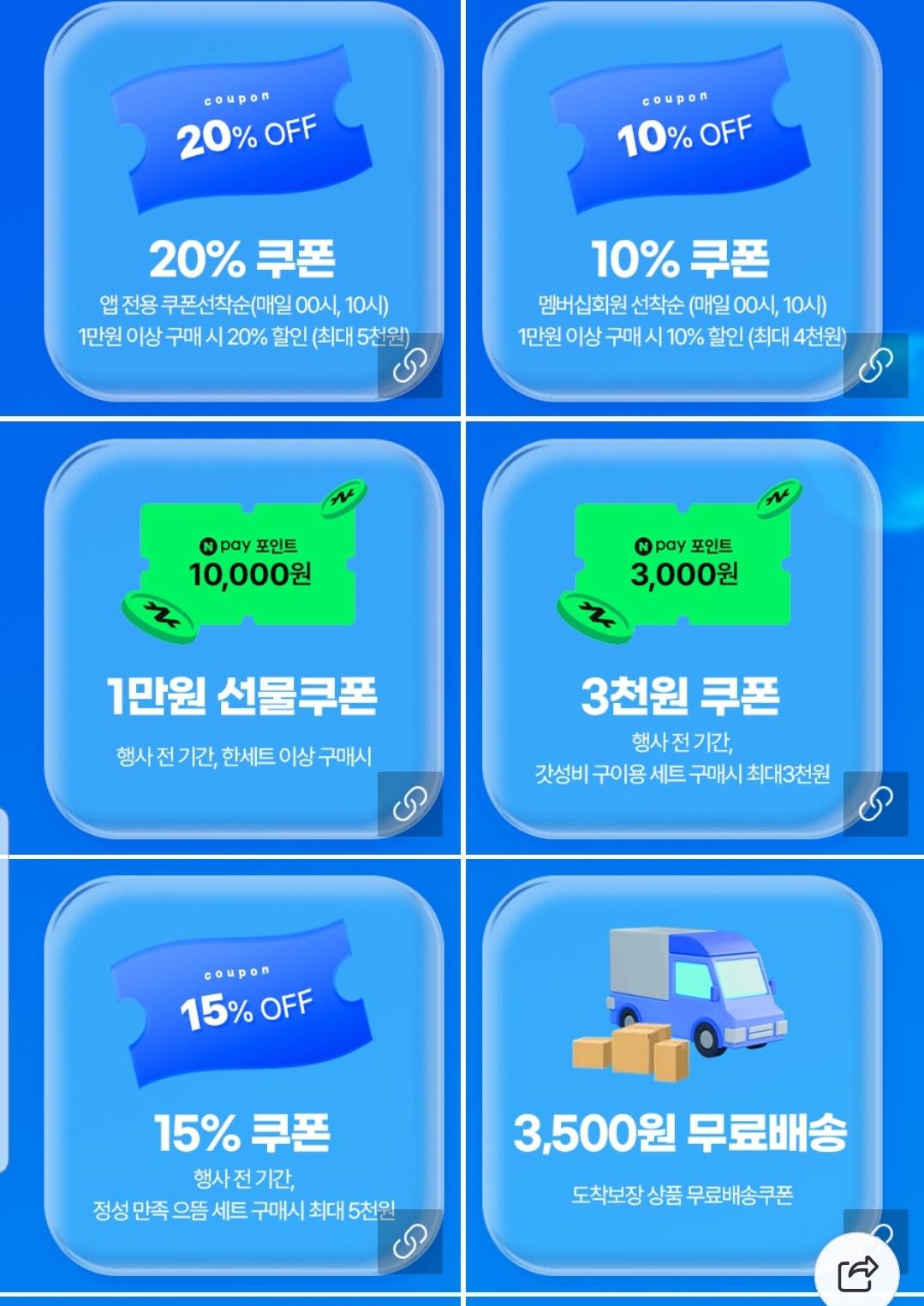Tap the link icon on 20% 쿠폰
Viewport: 924px width, 1306px height.
tap(410, 367)
